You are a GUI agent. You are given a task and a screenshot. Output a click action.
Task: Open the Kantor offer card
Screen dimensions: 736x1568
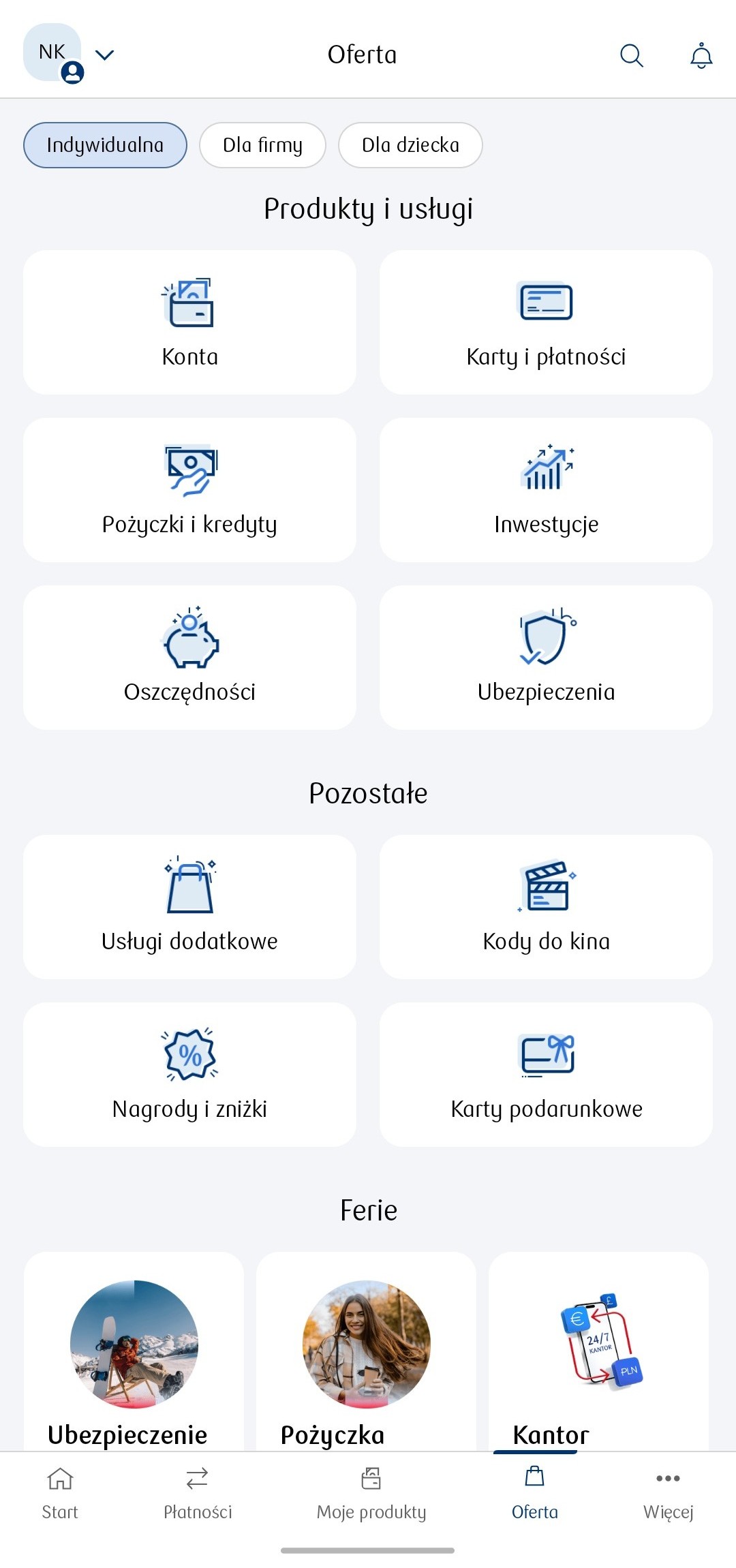coord(598,1353)
